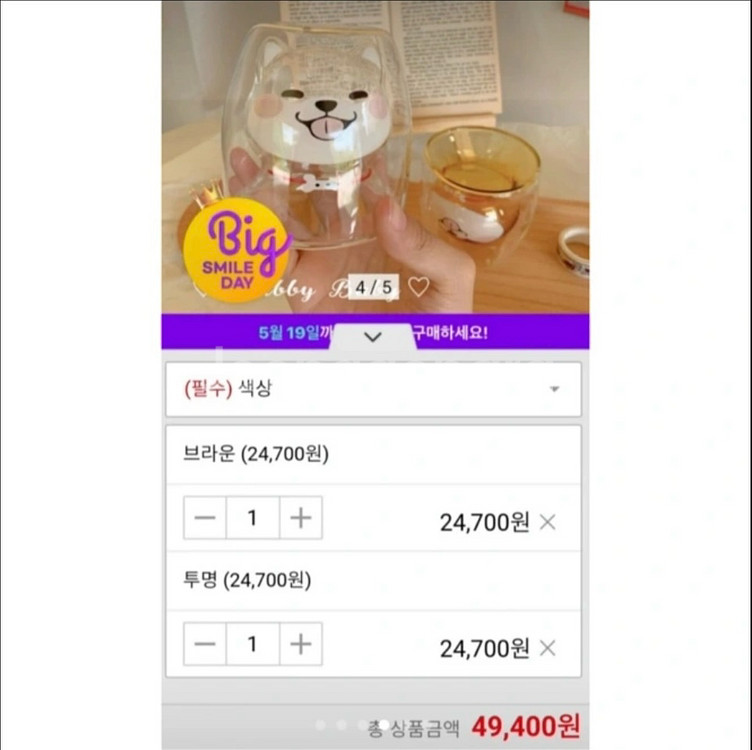
Task: Tap the 브라운 quantity field
Action: tap(252, 518)
